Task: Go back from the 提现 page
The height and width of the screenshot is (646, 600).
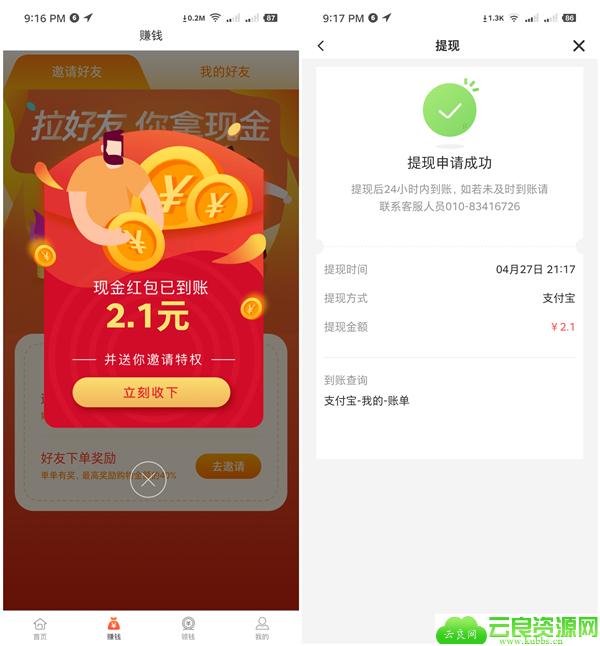Action: (x=321, y=46)
